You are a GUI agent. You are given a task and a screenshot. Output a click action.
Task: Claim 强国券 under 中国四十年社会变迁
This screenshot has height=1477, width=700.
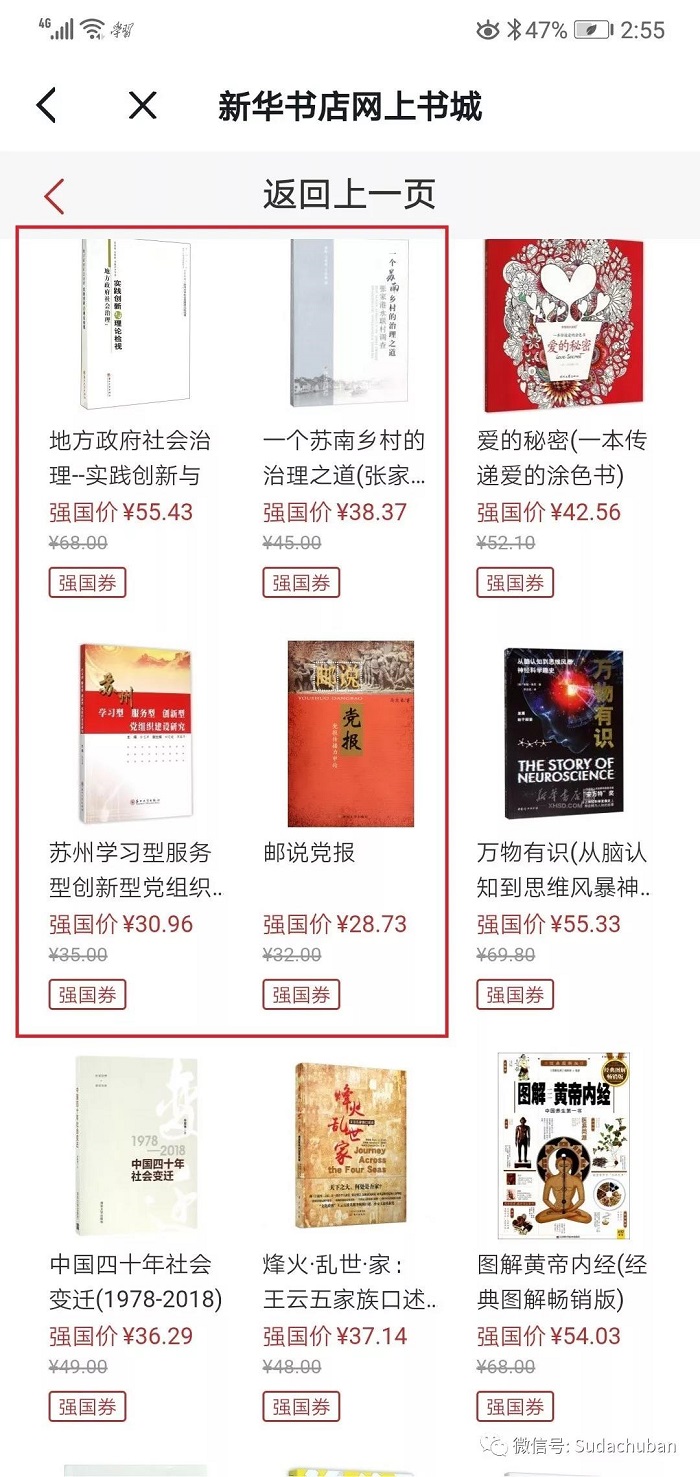87,1407
